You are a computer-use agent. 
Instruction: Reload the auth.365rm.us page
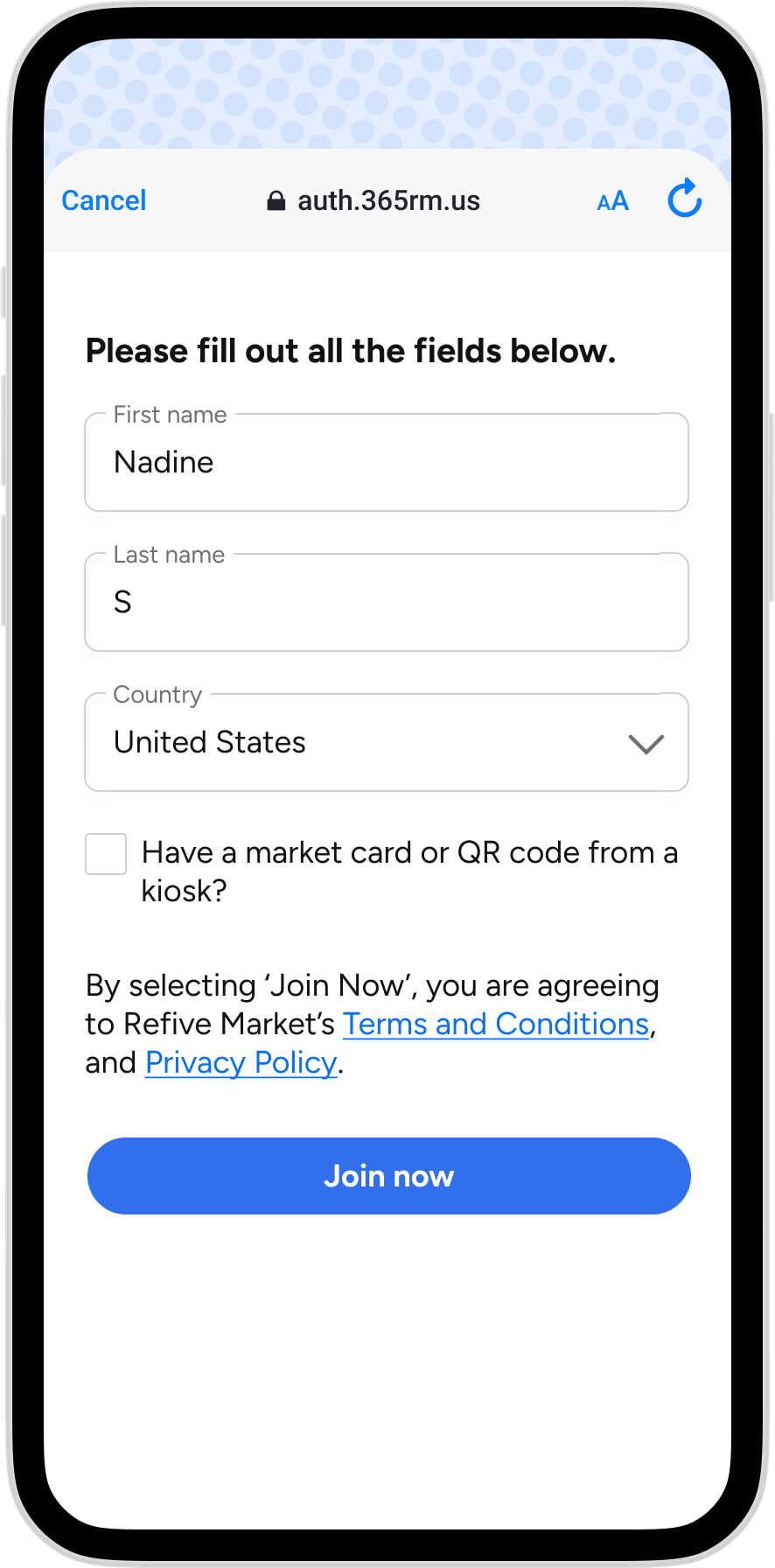(x=684, y=199)
